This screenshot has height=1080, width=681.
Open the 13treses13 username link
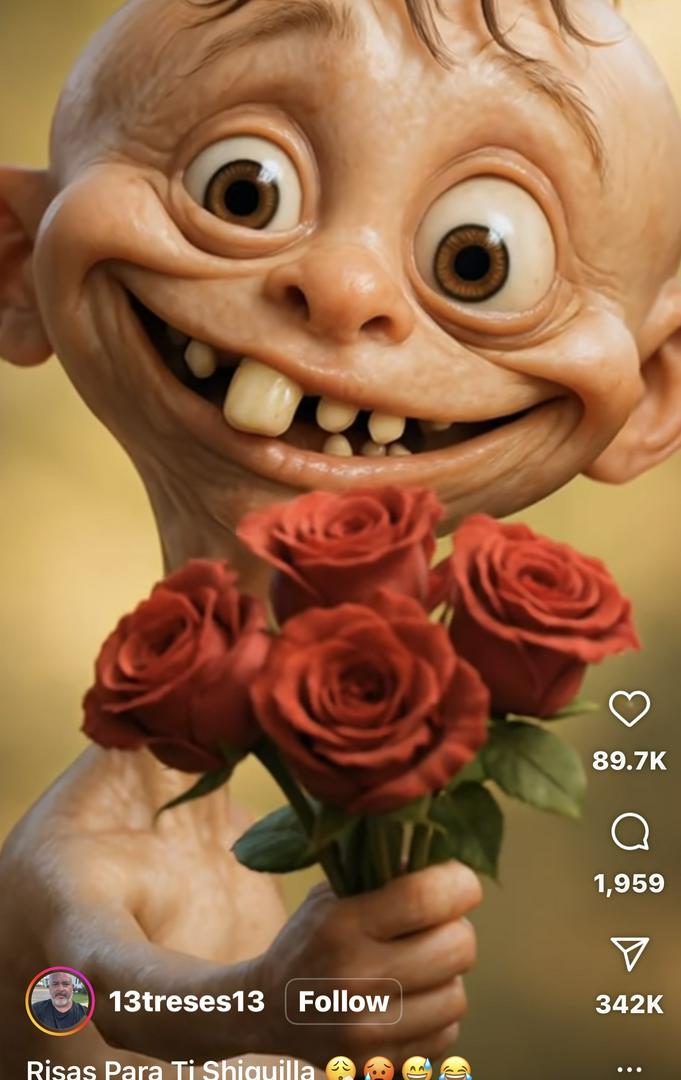coord(187,1001)
